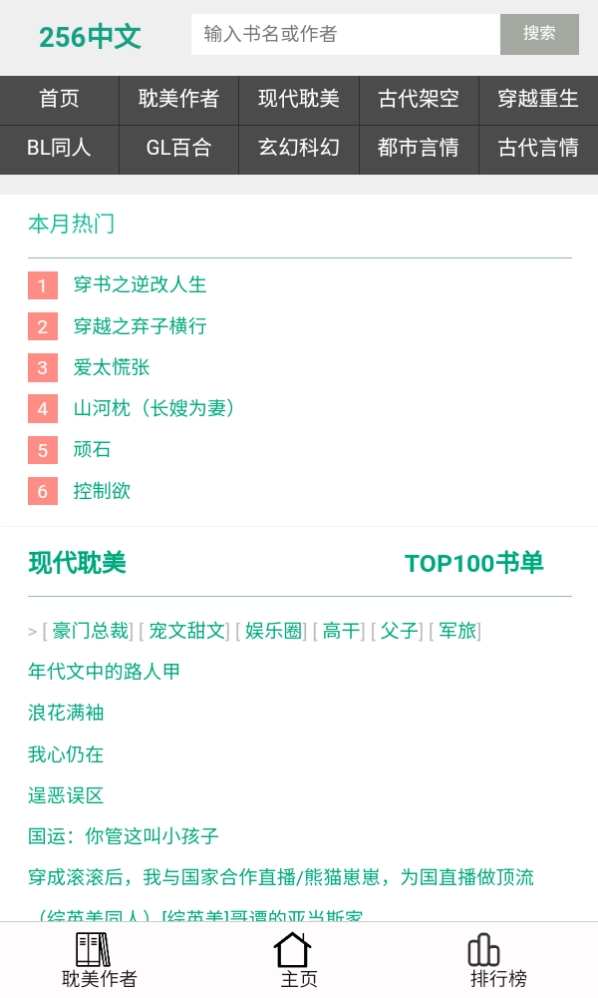Open the 现代耽美 category in top navigation

tap(299, 99)
